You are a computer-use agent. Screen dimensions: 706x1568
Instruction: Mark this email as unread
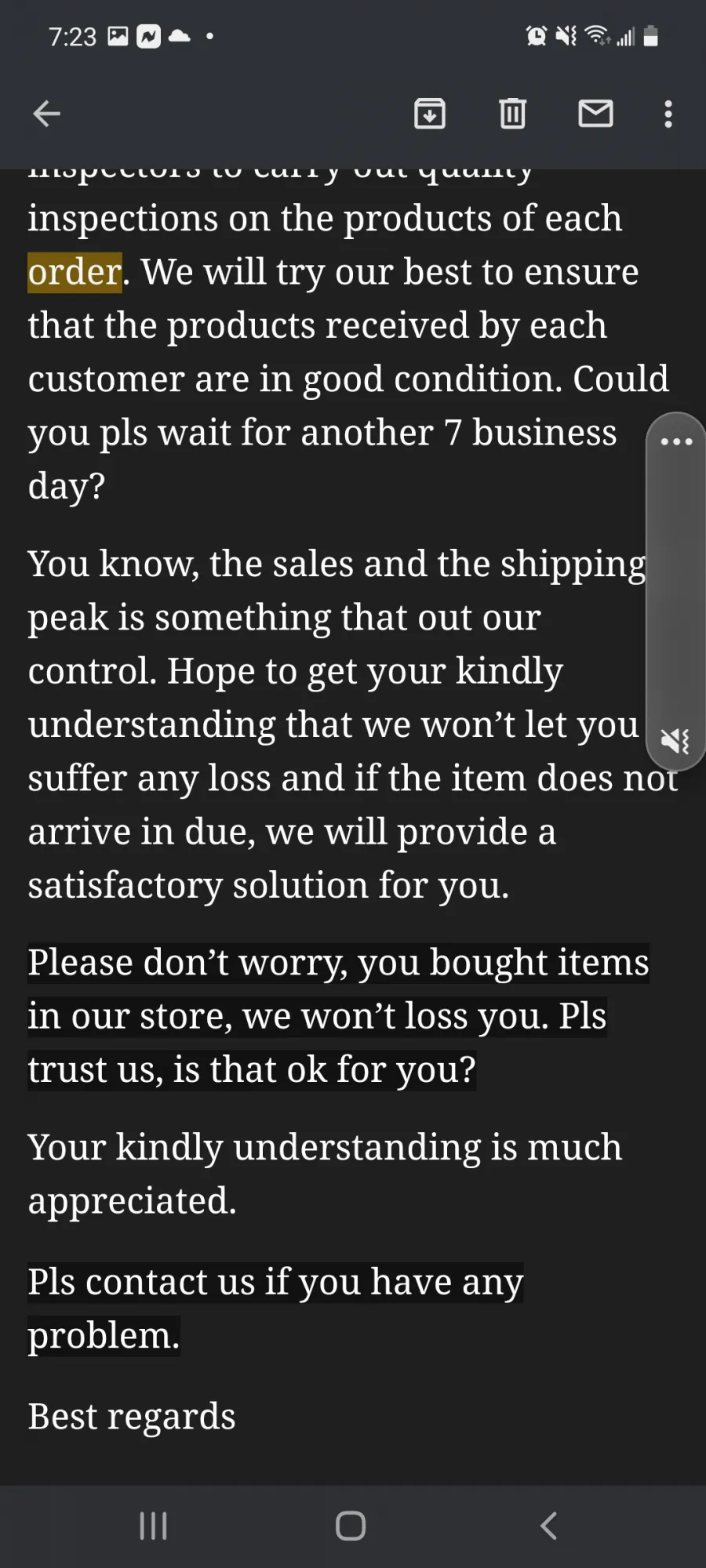tap(595, 114)
